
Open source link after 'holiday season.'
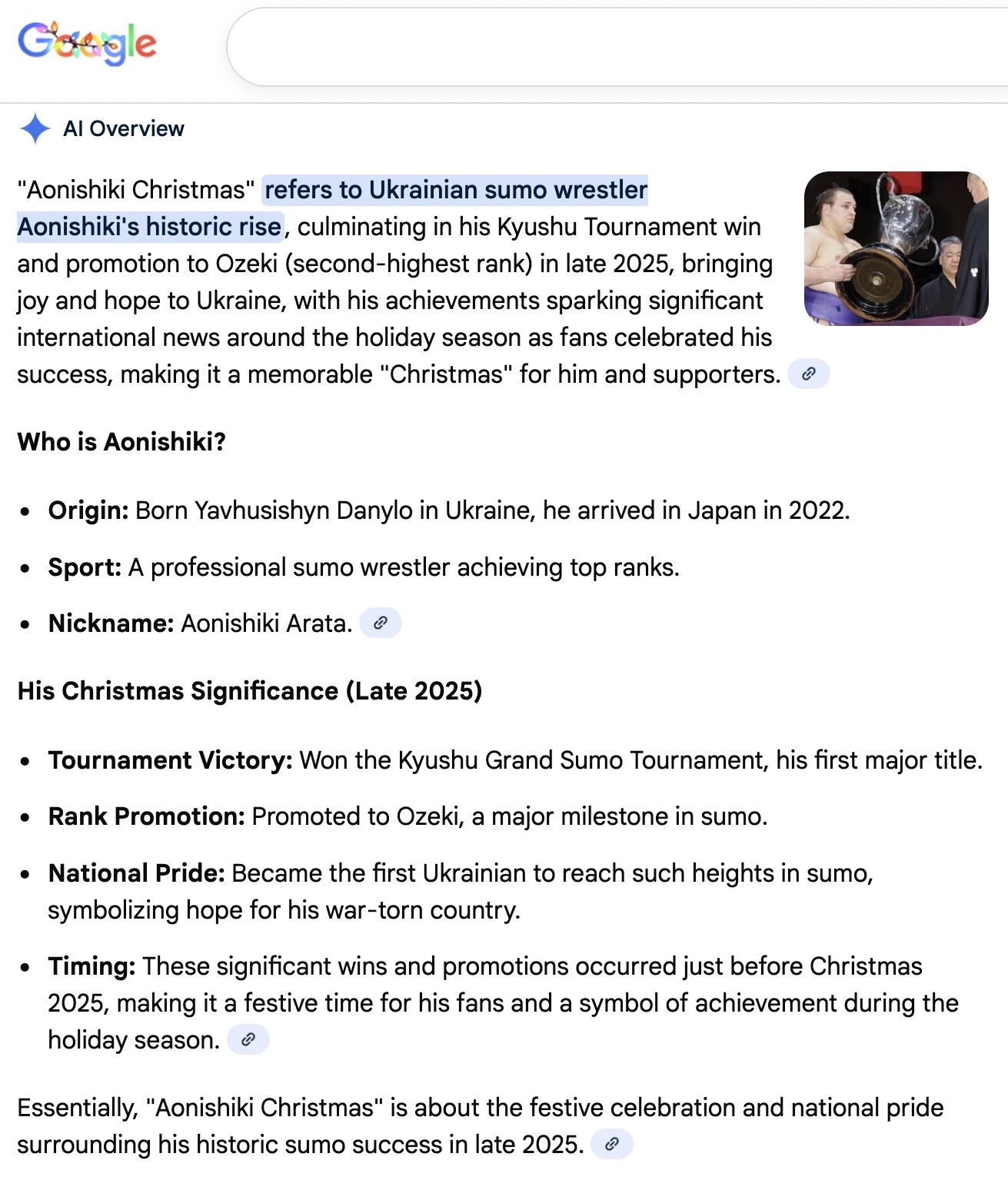pos(248,1039)
